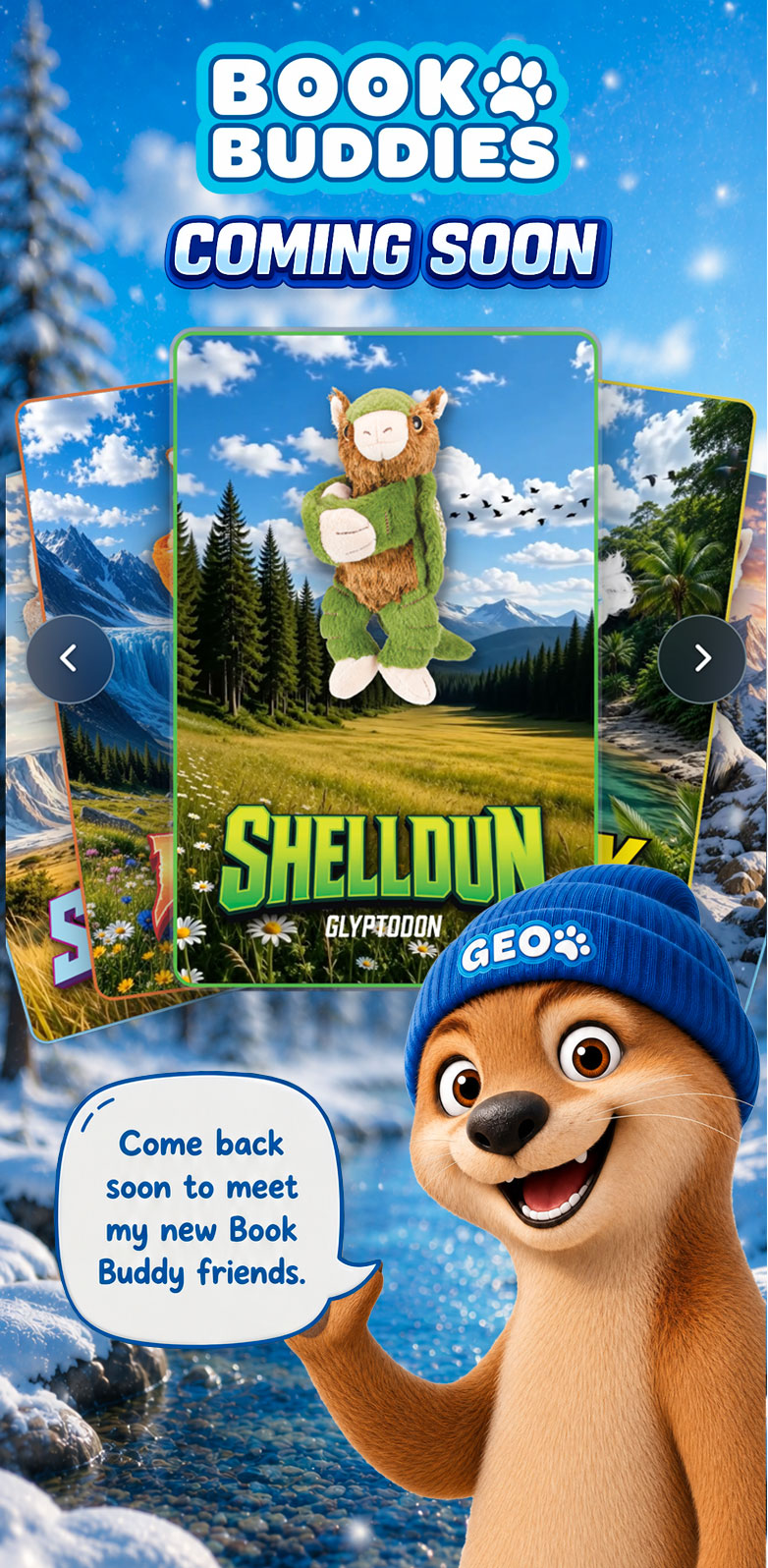Open the Shelldun Glyptodon card
This screenshot has width=768, height=1568.
[x=385, y=657]
